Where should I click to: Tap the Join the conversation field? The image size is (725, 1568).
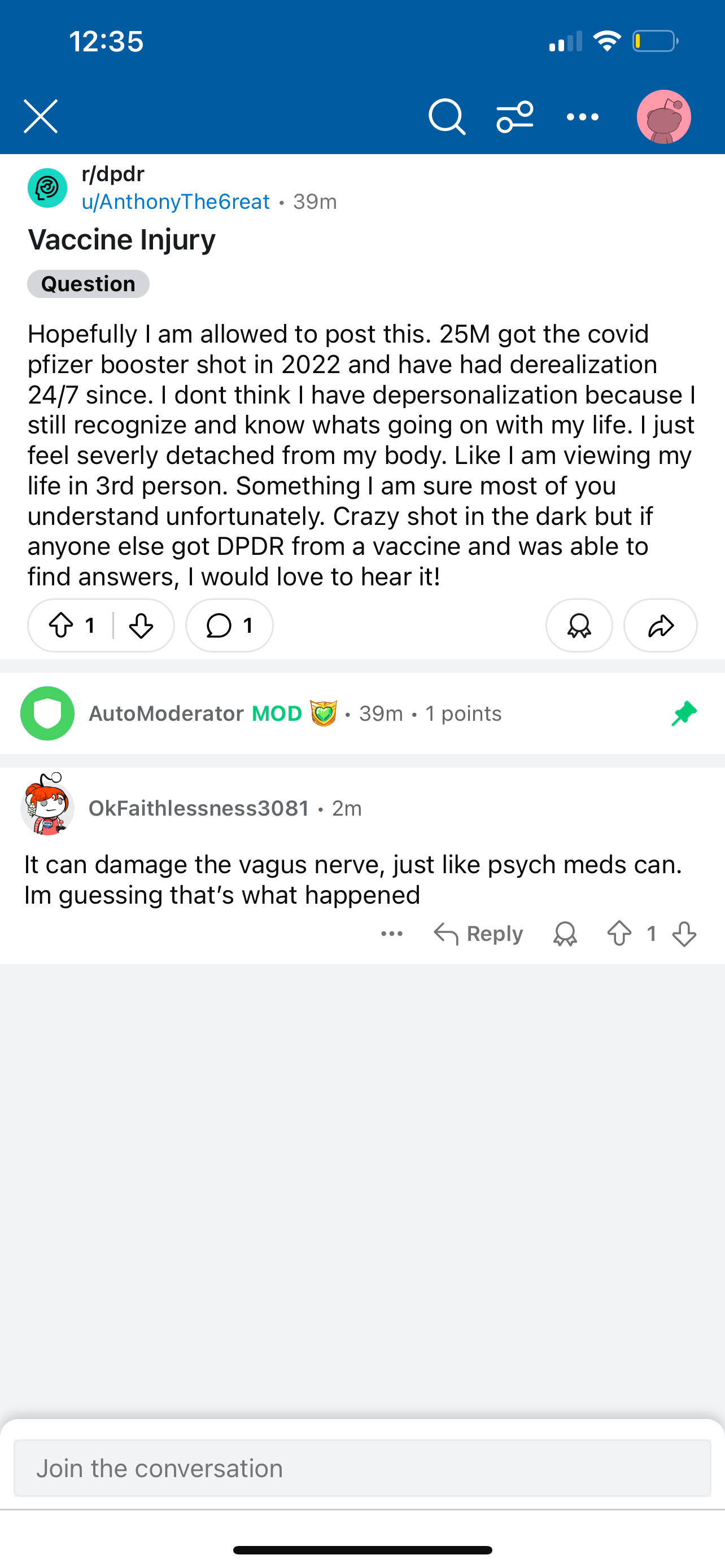coord(362,1468)
